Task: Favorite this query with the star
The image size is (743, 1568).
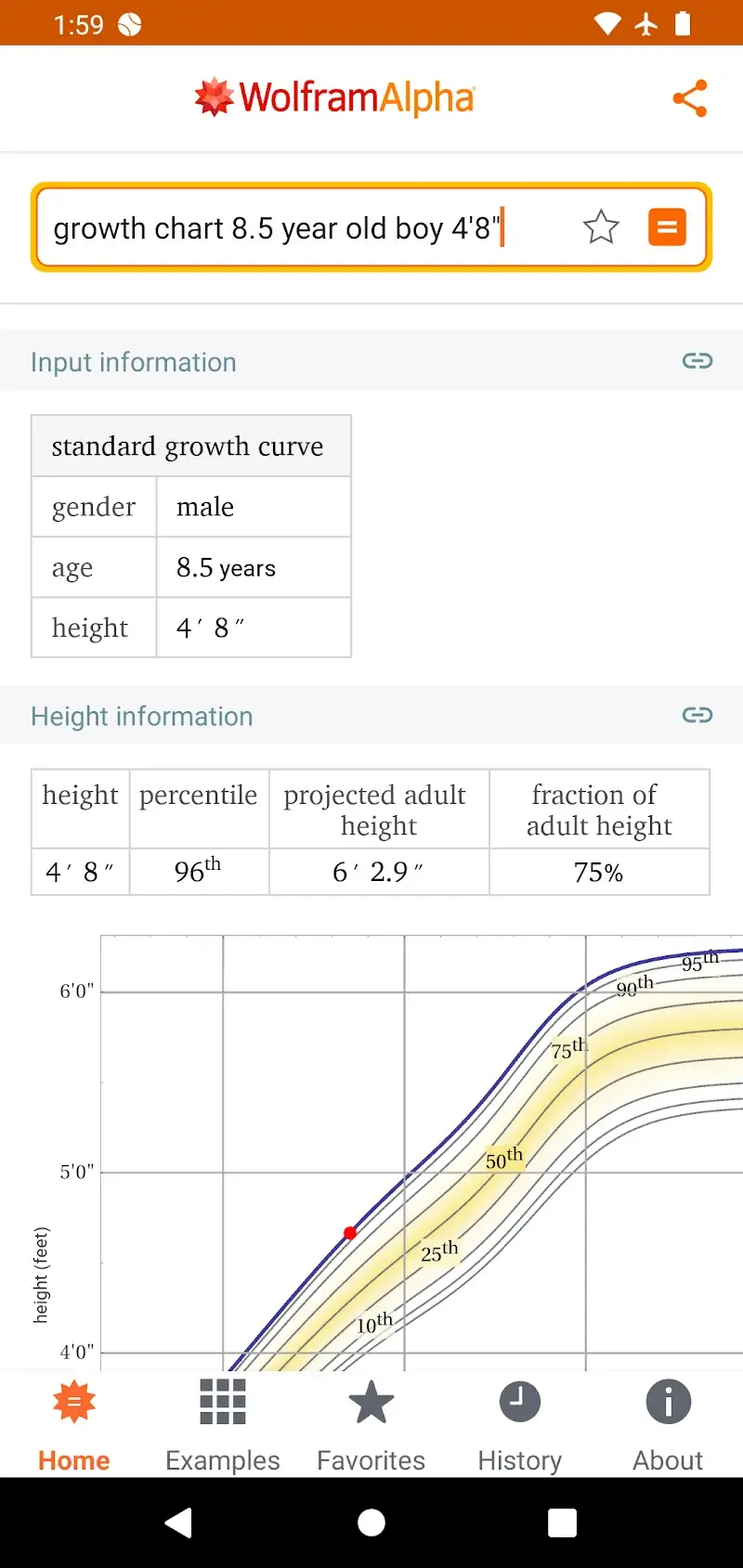Action: [x=601, y=227]
